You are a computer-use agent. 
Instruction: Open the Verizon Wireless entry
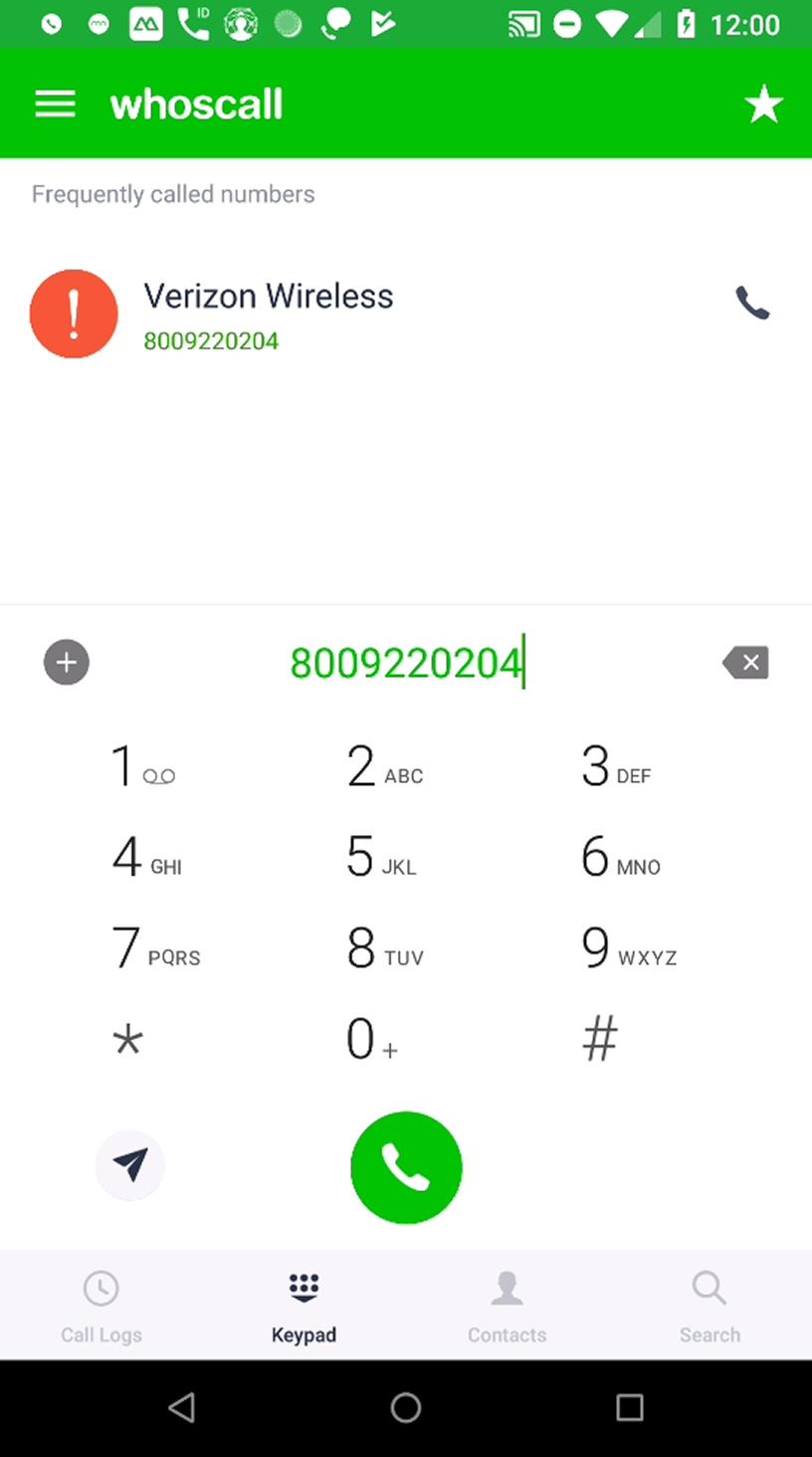pyautogui.click(x=406, y=314)
